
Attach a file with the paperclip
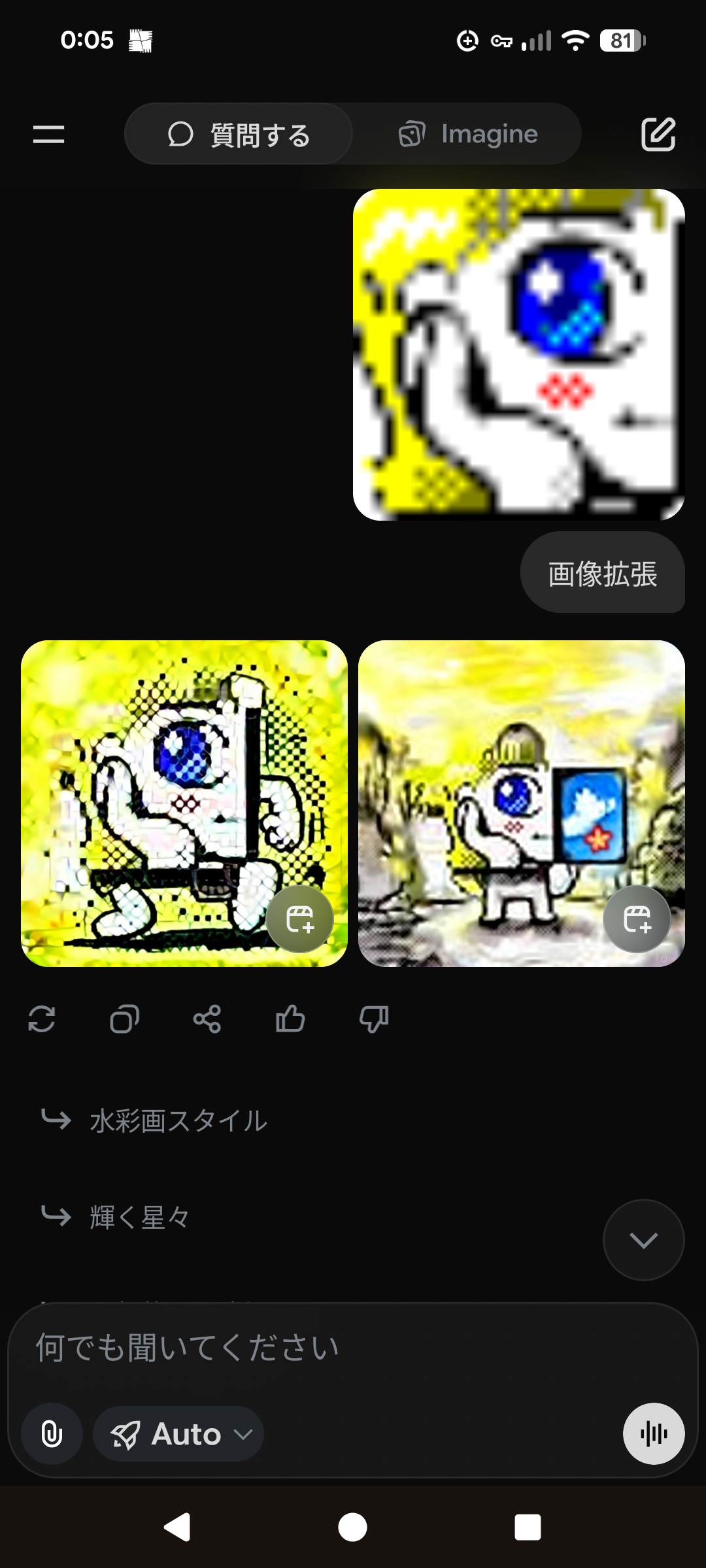pos(52,1434)
